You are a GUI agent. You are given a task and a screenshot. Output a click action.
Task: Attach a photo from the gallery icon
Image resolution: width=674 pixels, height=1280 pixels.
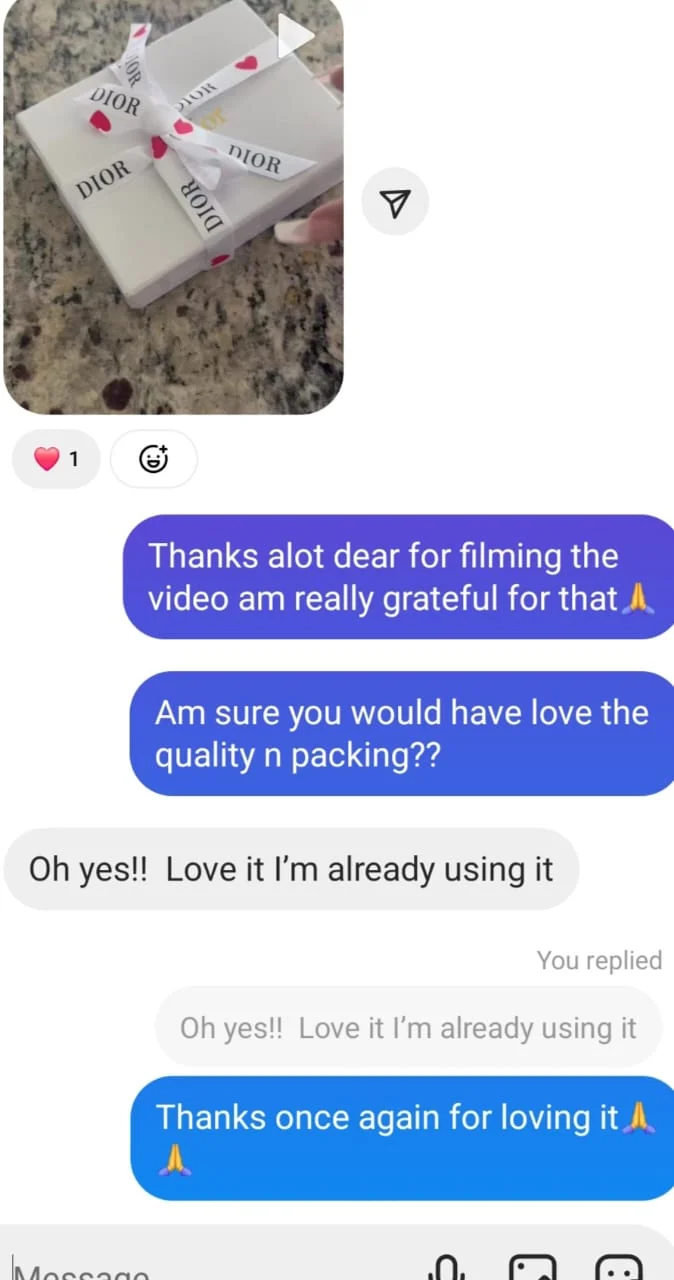click(x=533, y=1267)
